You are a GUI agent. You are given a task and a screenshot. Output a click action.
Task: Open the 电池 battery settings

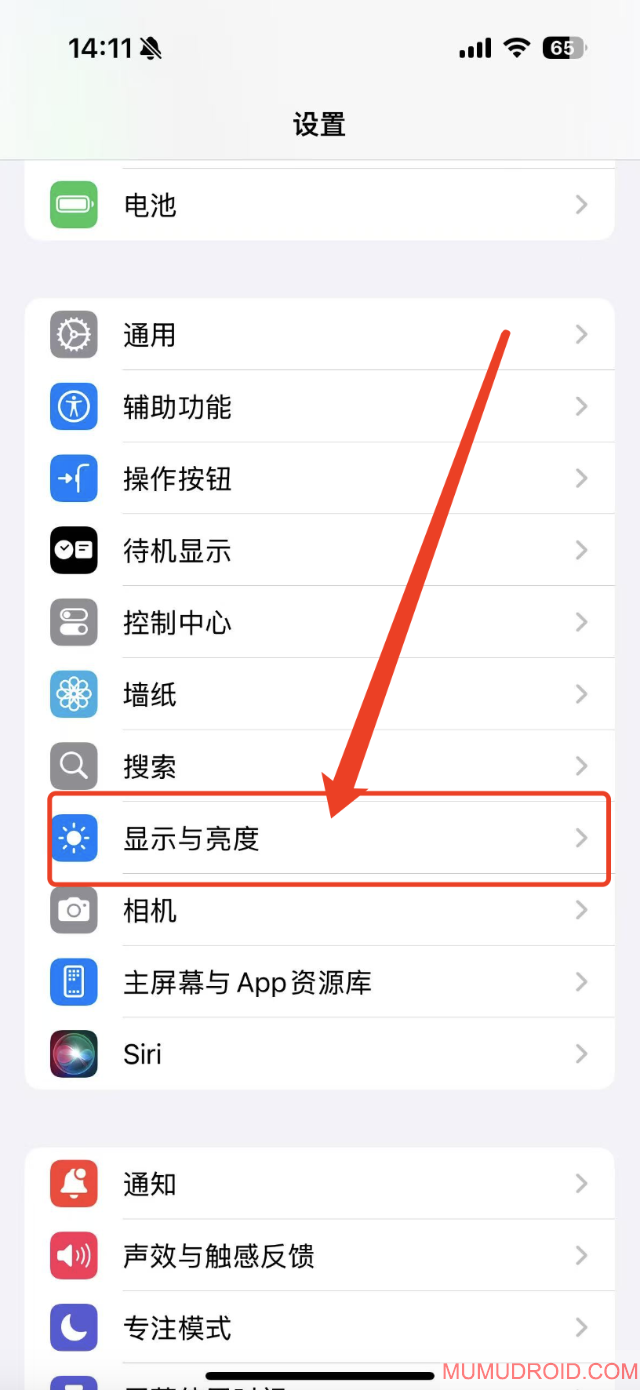click(x=320, y=205)
